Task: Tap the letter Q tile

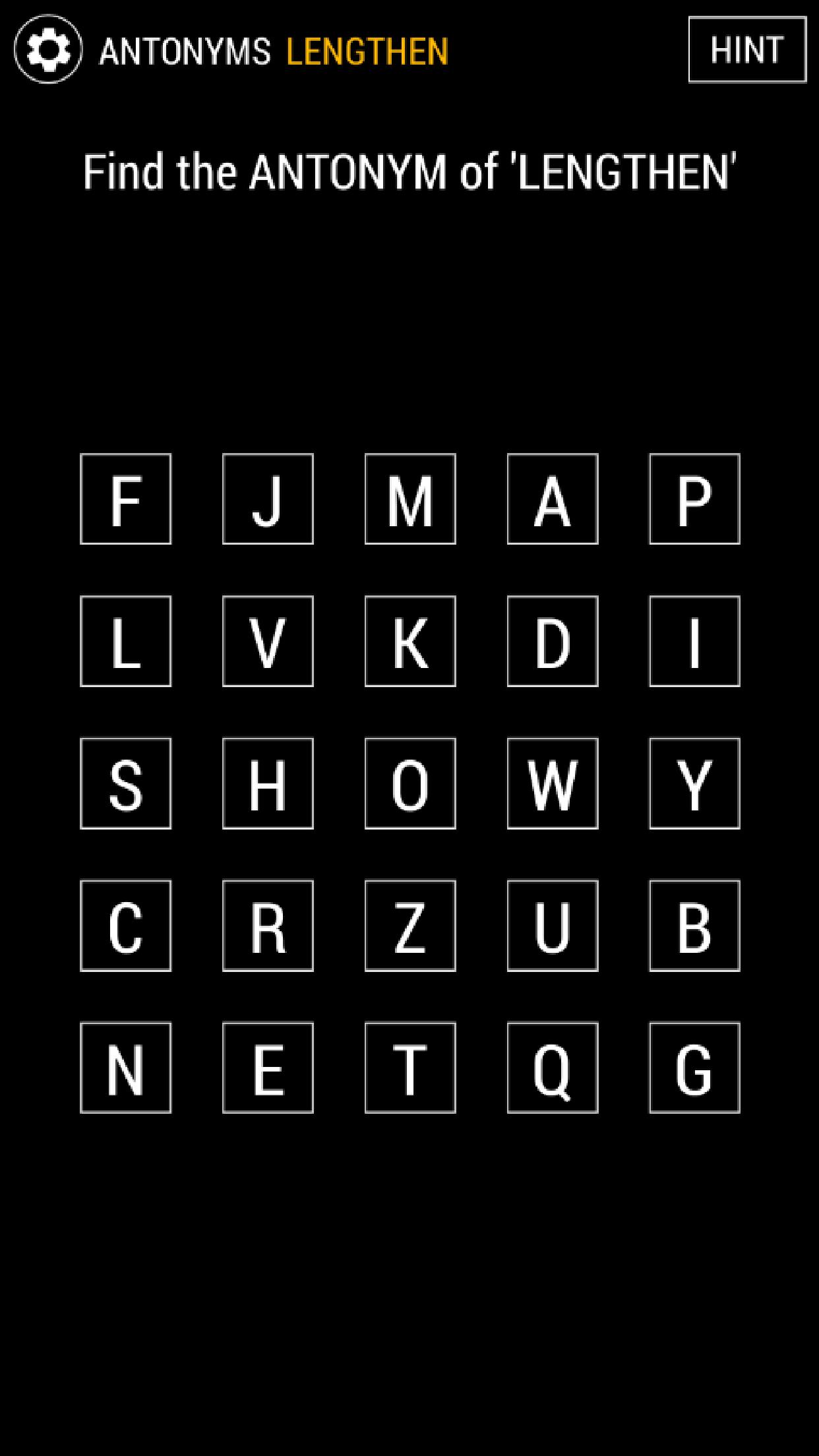Action: point(553,1068)
